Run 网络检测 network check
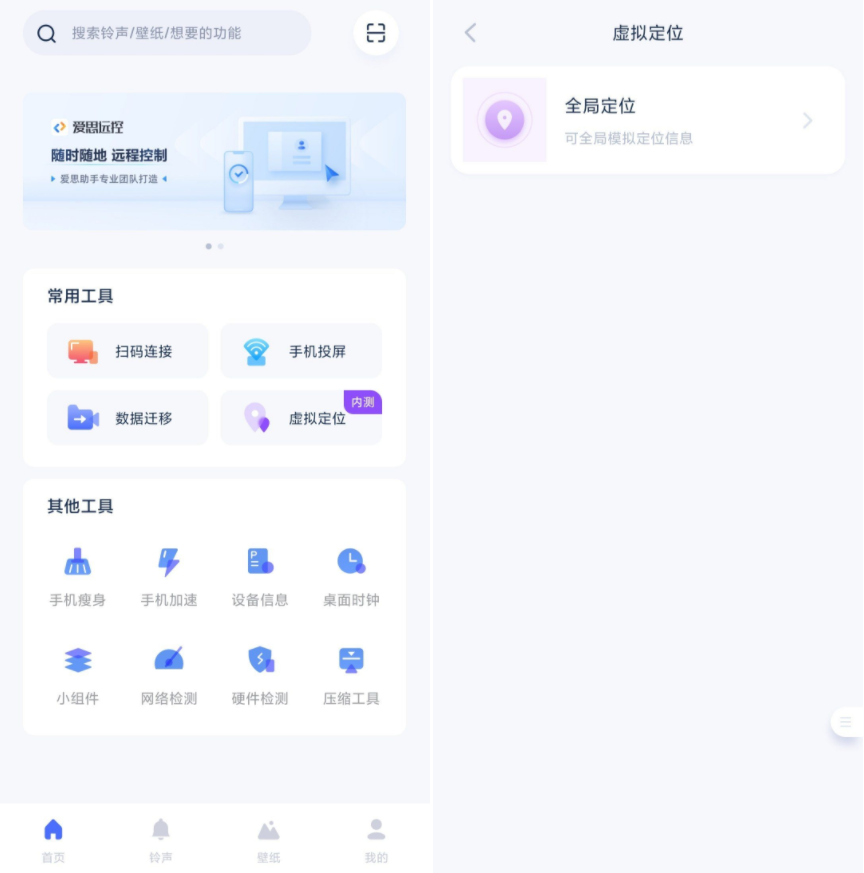Image resolution: width=864 pixels, height=873 pixels. point(169,675)
